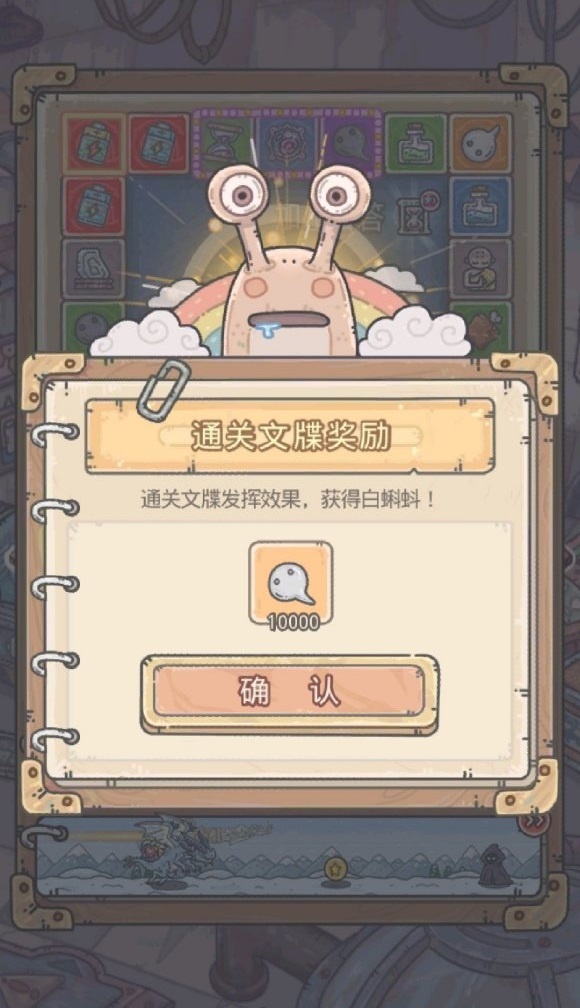Tap the white tadpole reward item
Screen dimensions: 580x1008
(291, 584)
